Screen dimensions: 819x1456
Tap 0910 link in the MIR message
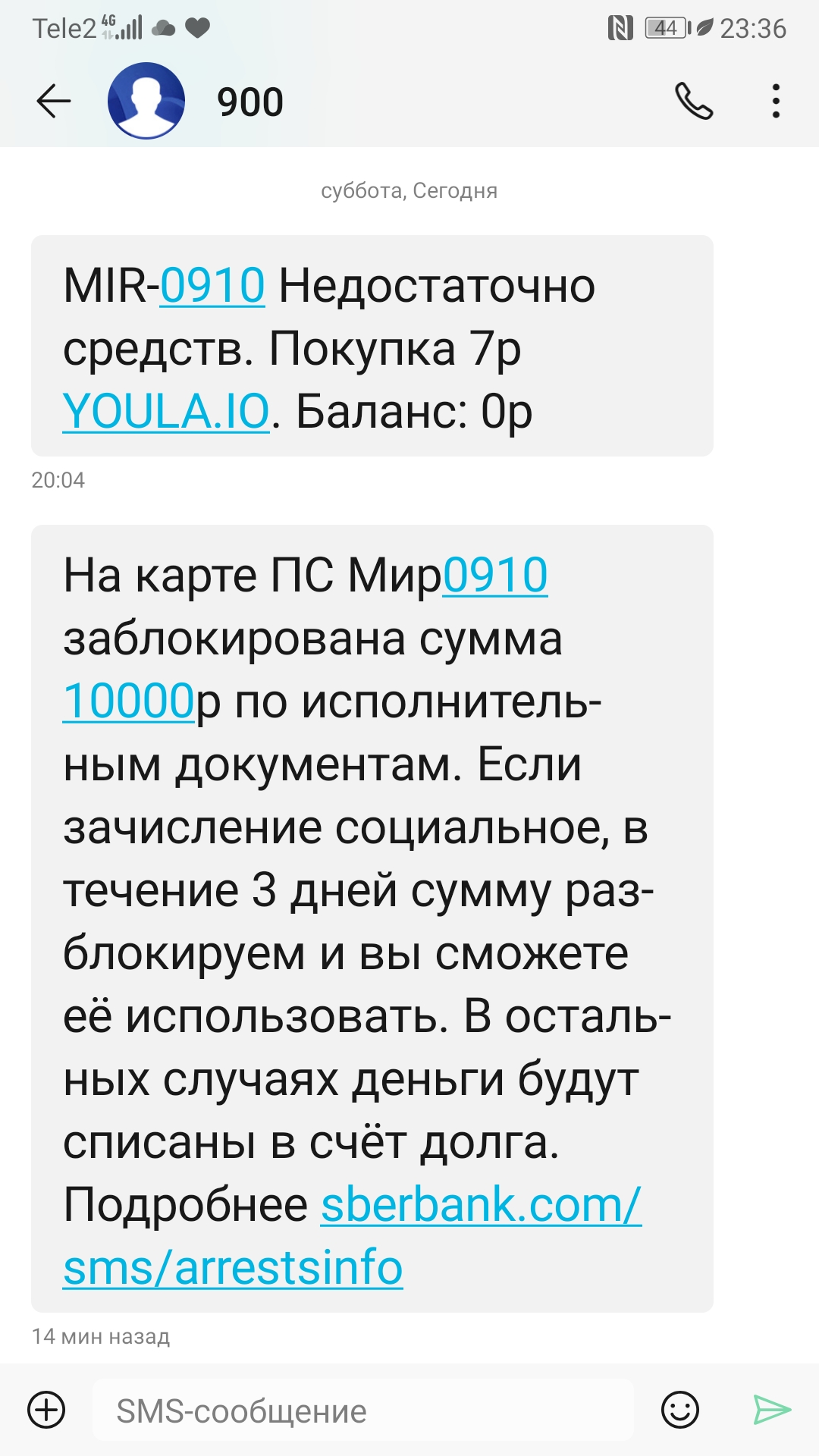tap(212, 286)
